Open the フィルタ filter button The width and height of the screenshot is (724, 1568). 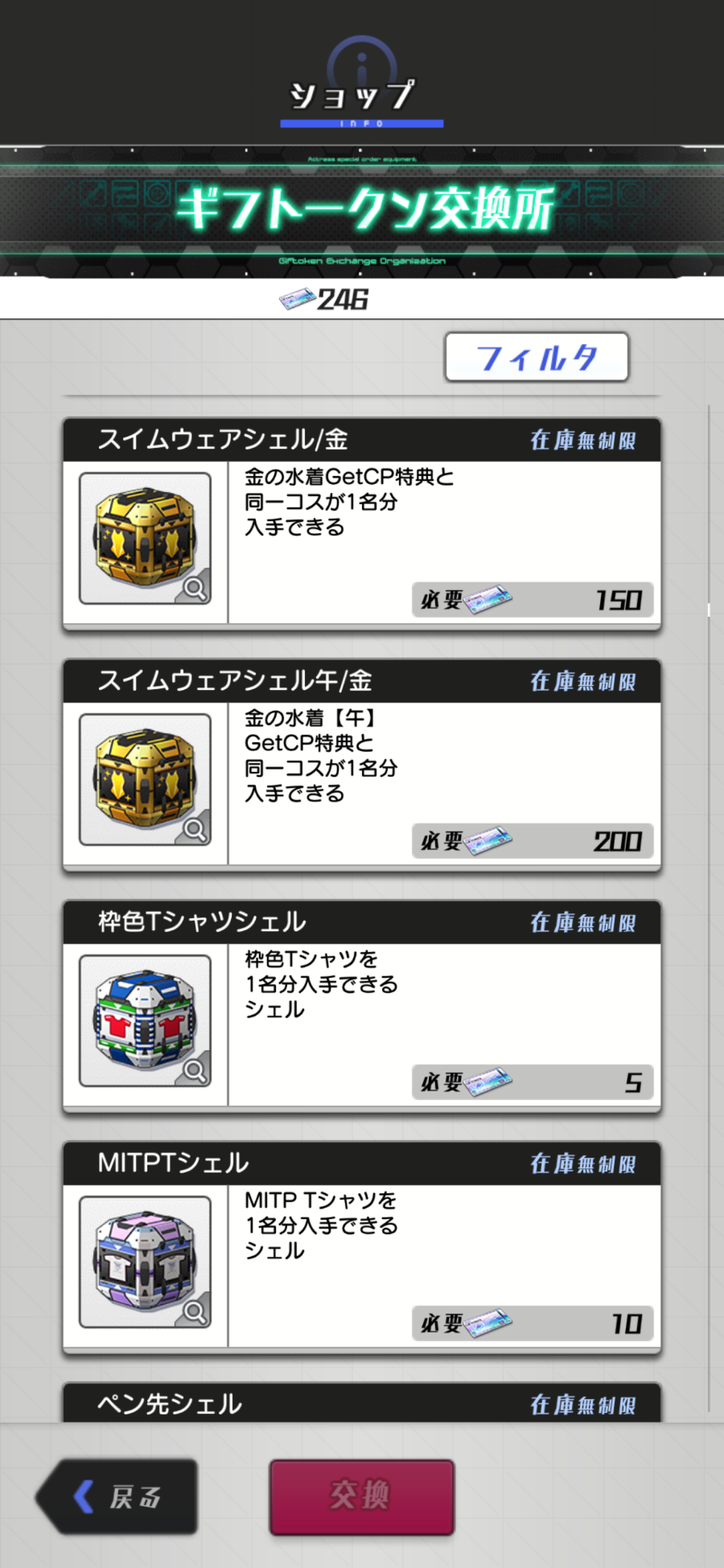pyautogui.click(x=537, y=357)
